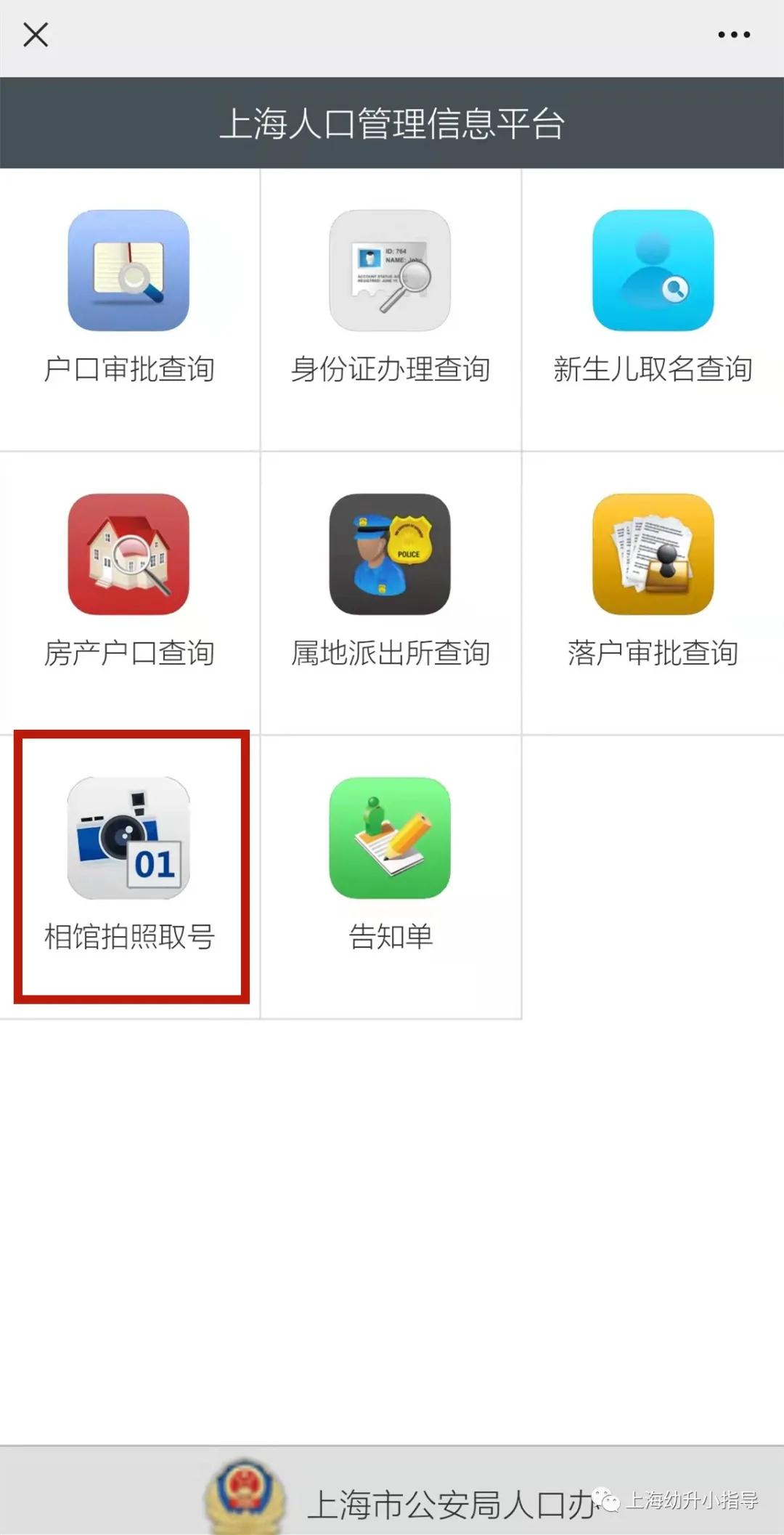This screenshot has width=784, height=1535.
Task: Open the 房产户口查询 red house icon
Action: coord(128,554)
